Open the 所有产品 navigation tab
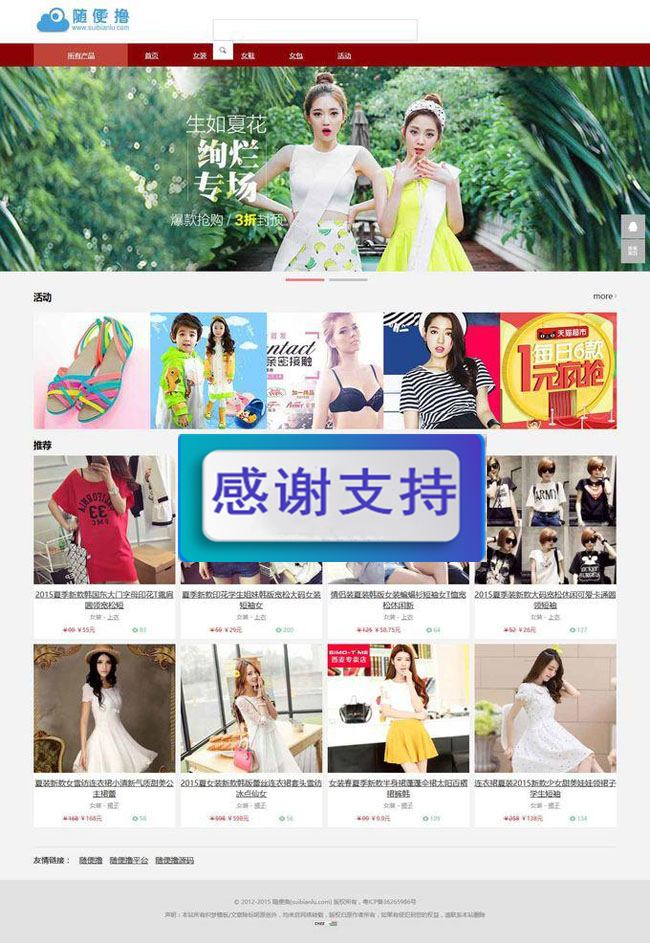The width and height of the screenshot is (650, 943). (x=81, y=56)
